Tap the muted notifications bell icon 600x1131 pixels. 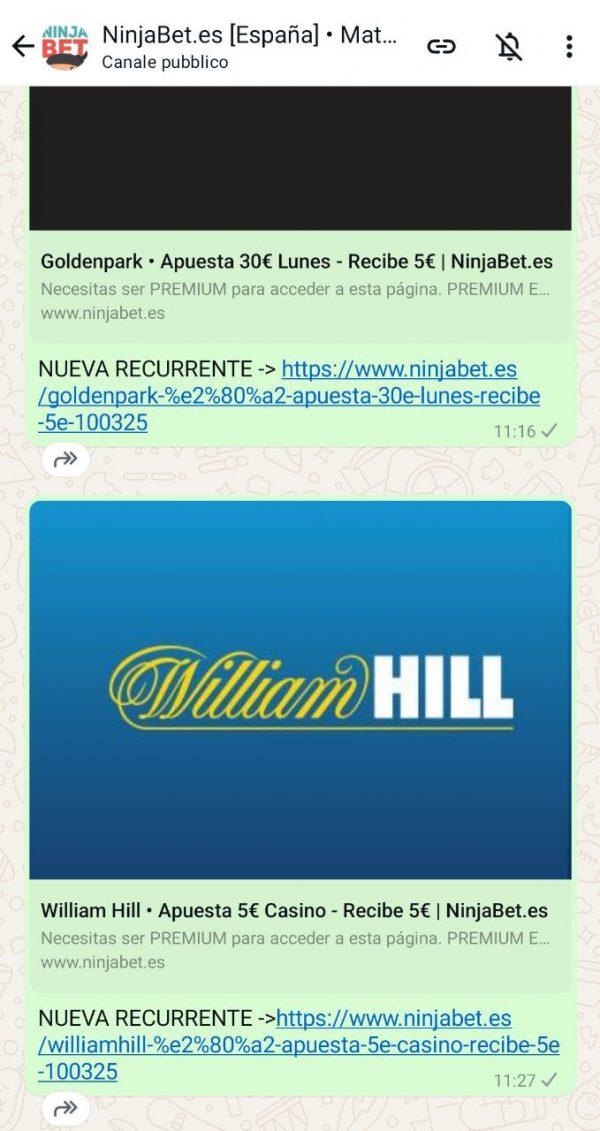click(508, 47)
